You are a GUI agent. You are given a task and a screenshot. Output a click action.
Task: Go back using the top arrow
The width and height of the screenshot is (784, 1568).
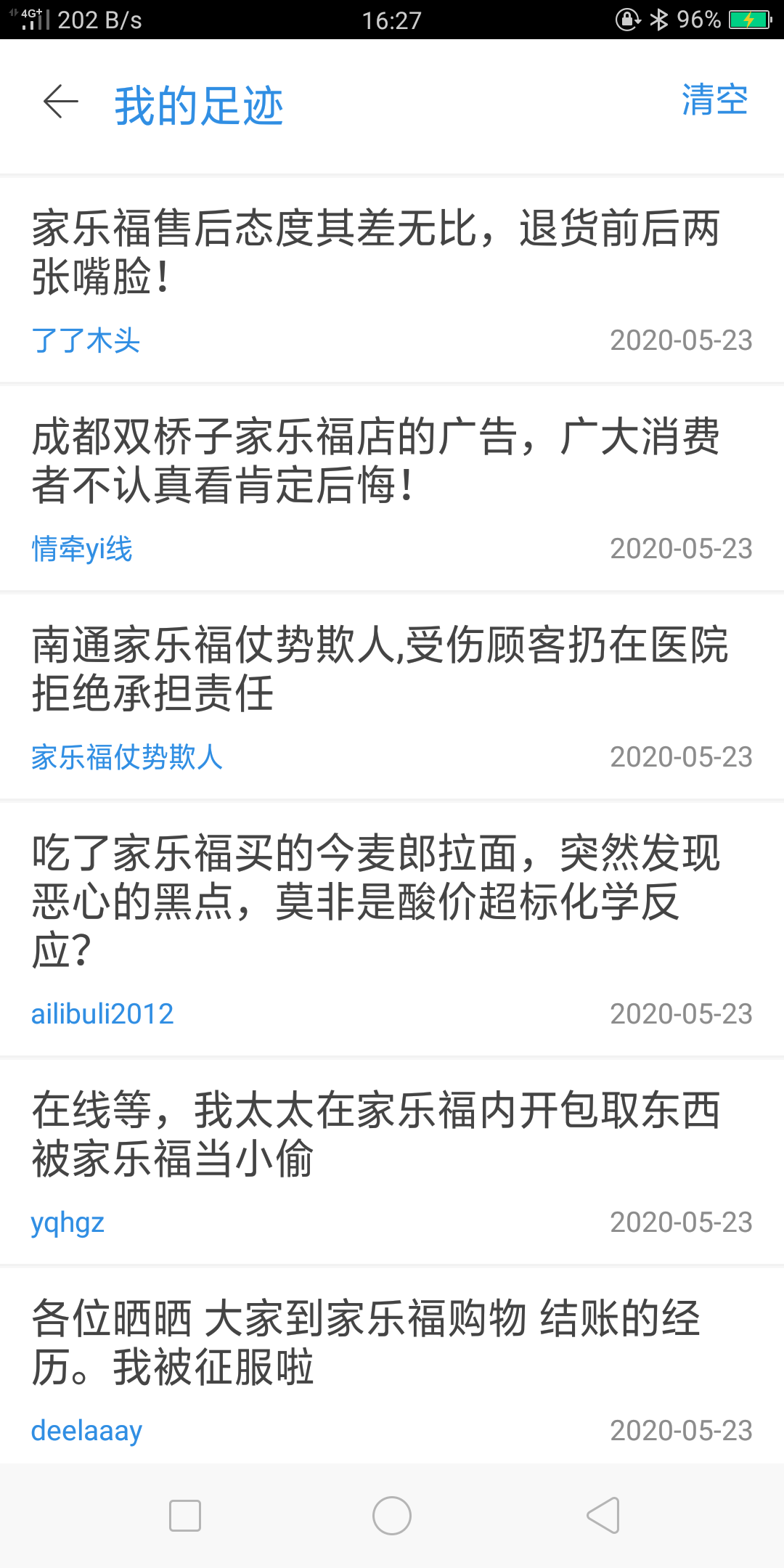coord(61,102)
